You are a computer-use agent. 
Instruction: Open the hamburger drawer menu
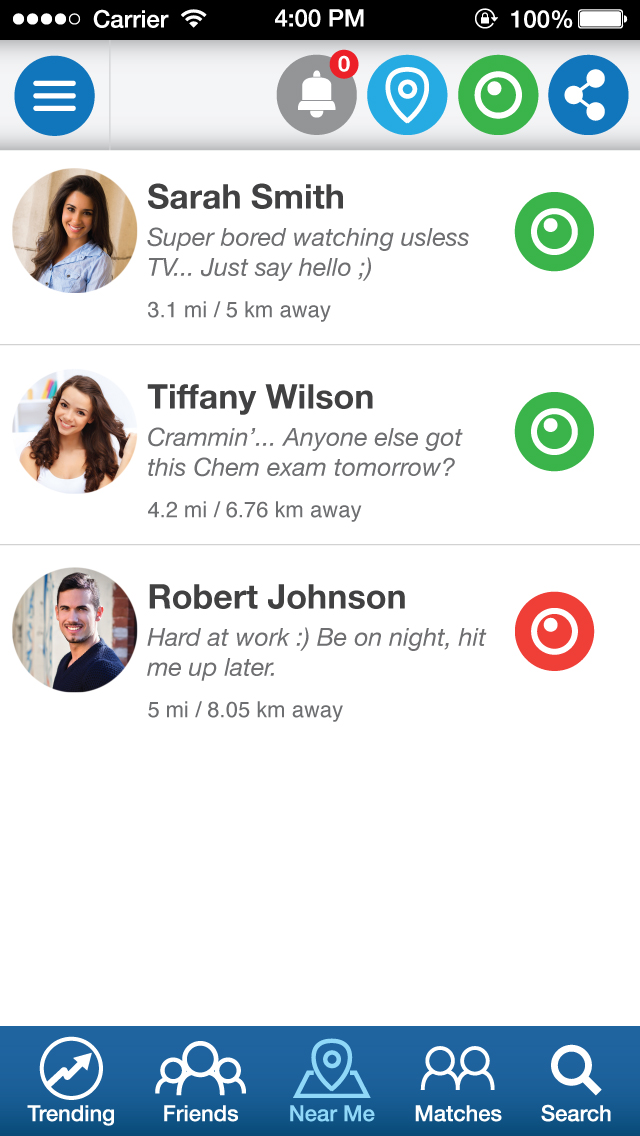tap(54, 96)
